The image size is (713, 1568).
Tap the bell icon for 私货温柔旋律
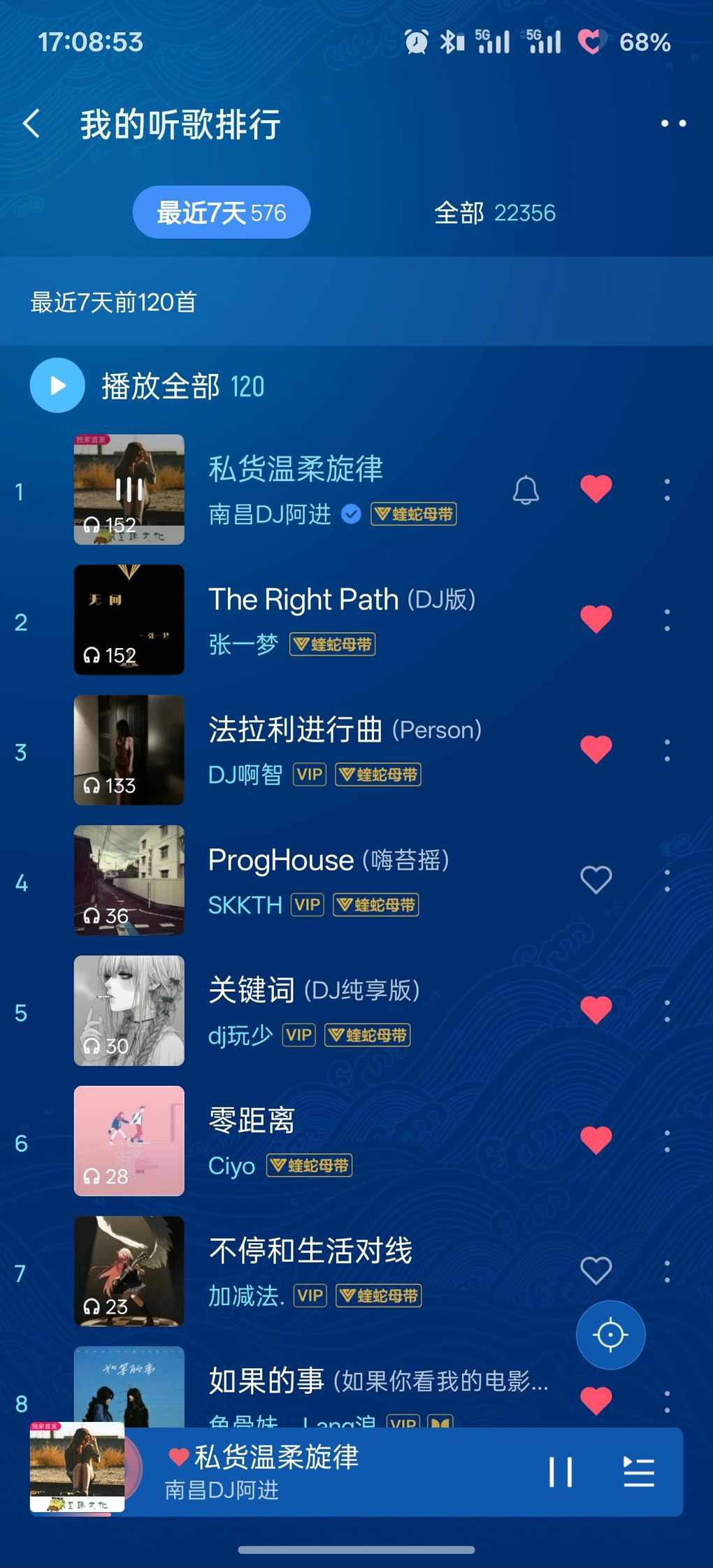526,490
